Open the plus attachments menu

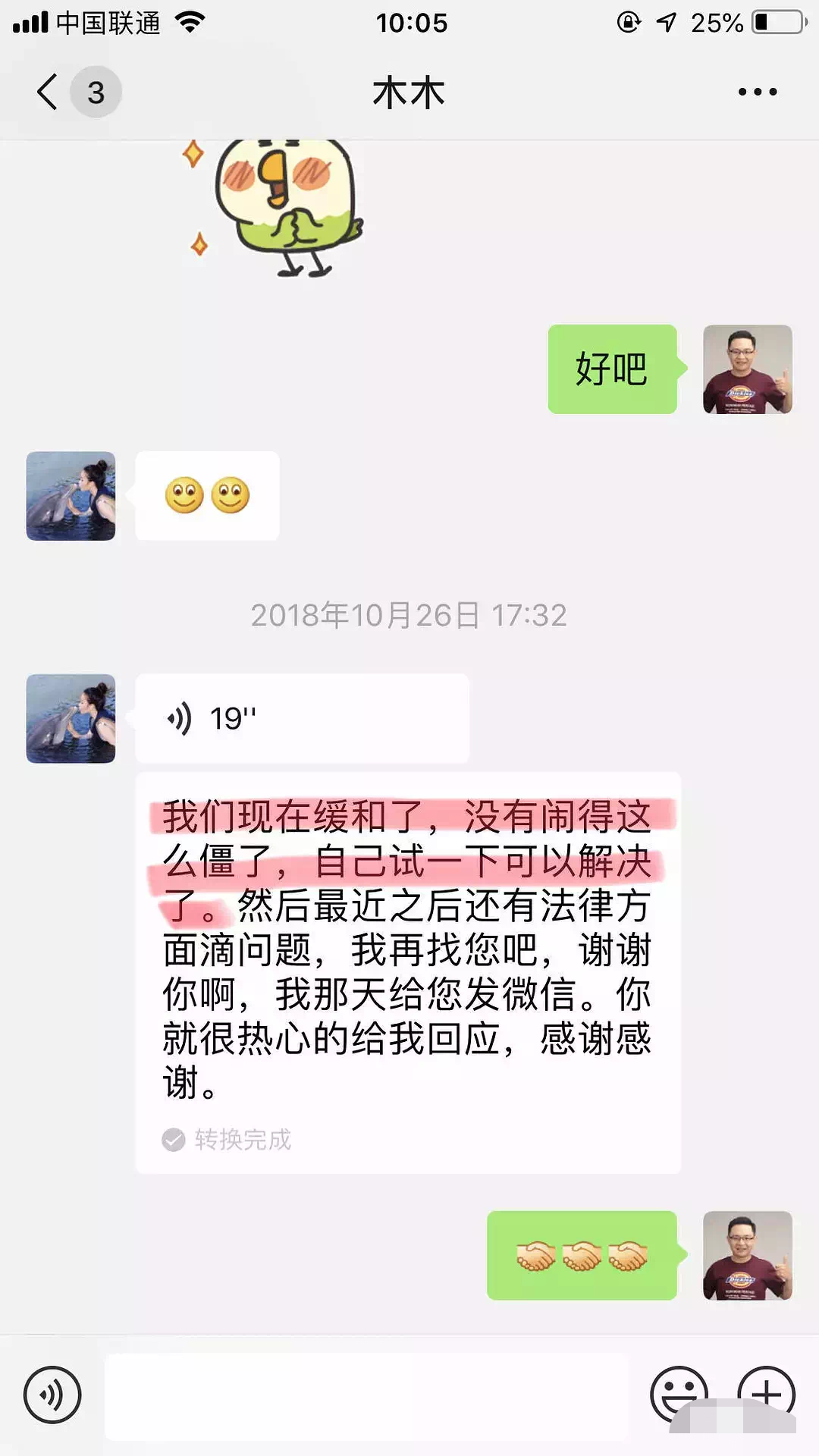click(x=766, y=1394)
